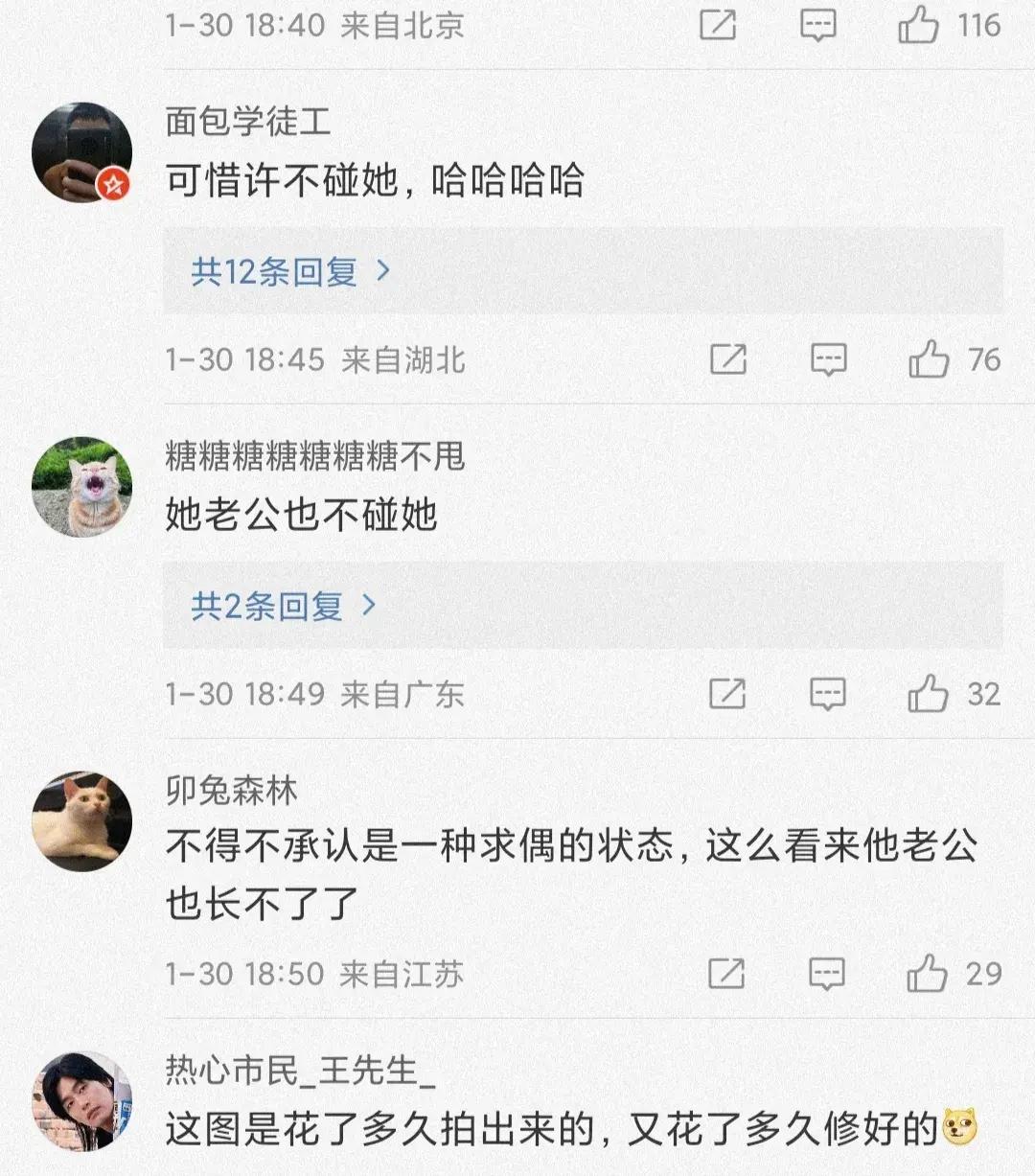The image size is (1035, 1176).
Task: View 卯兔森林's profile picture
Action: click(81, 820)
